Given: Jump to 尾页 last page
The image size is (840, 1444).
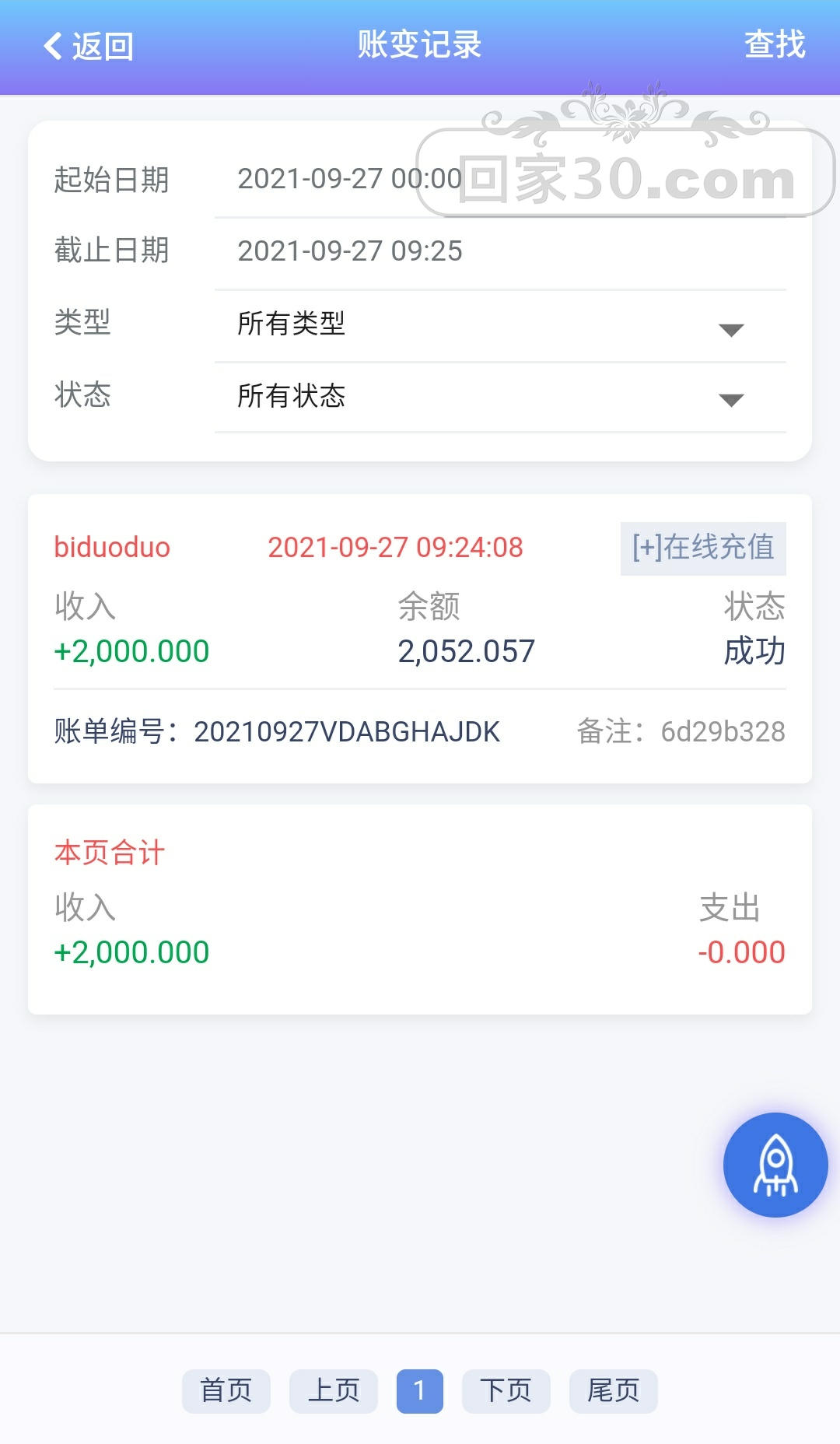Looking at the screenshot, I should tap(613, 1390).
